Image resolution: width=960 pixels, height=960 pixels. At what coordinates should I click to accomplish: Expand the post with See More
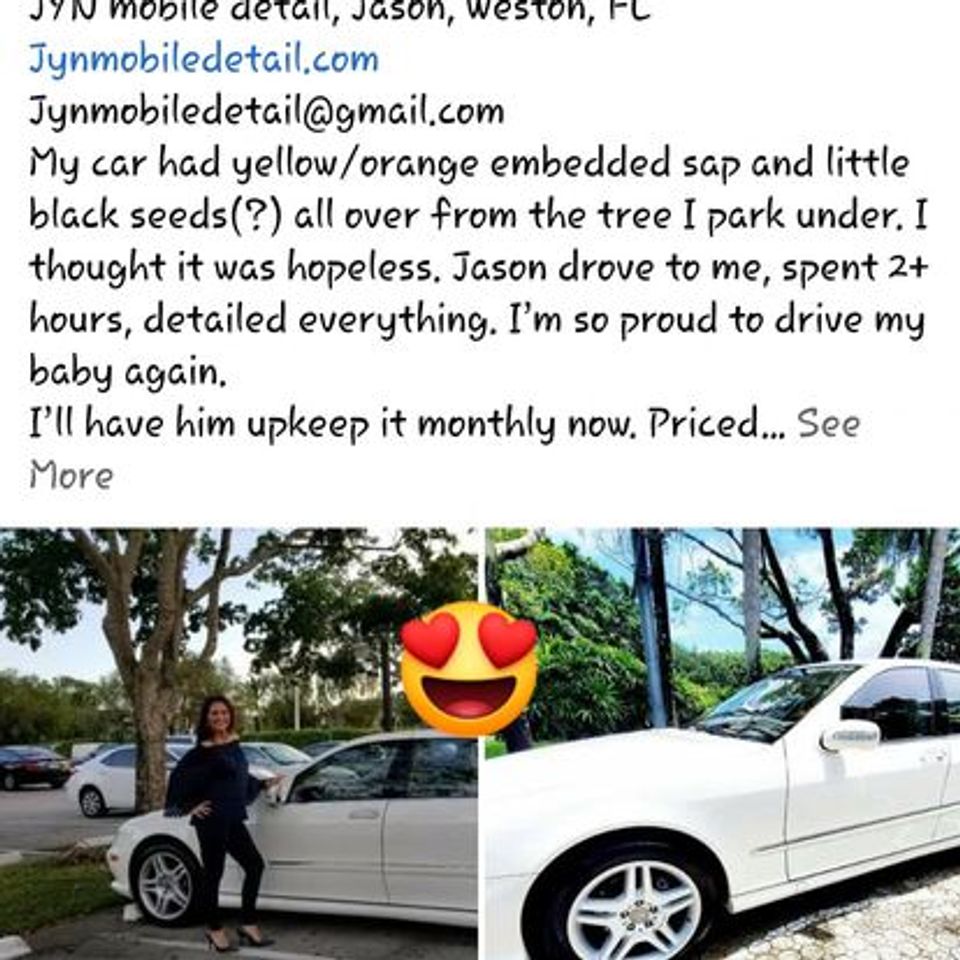click(828, 425)
